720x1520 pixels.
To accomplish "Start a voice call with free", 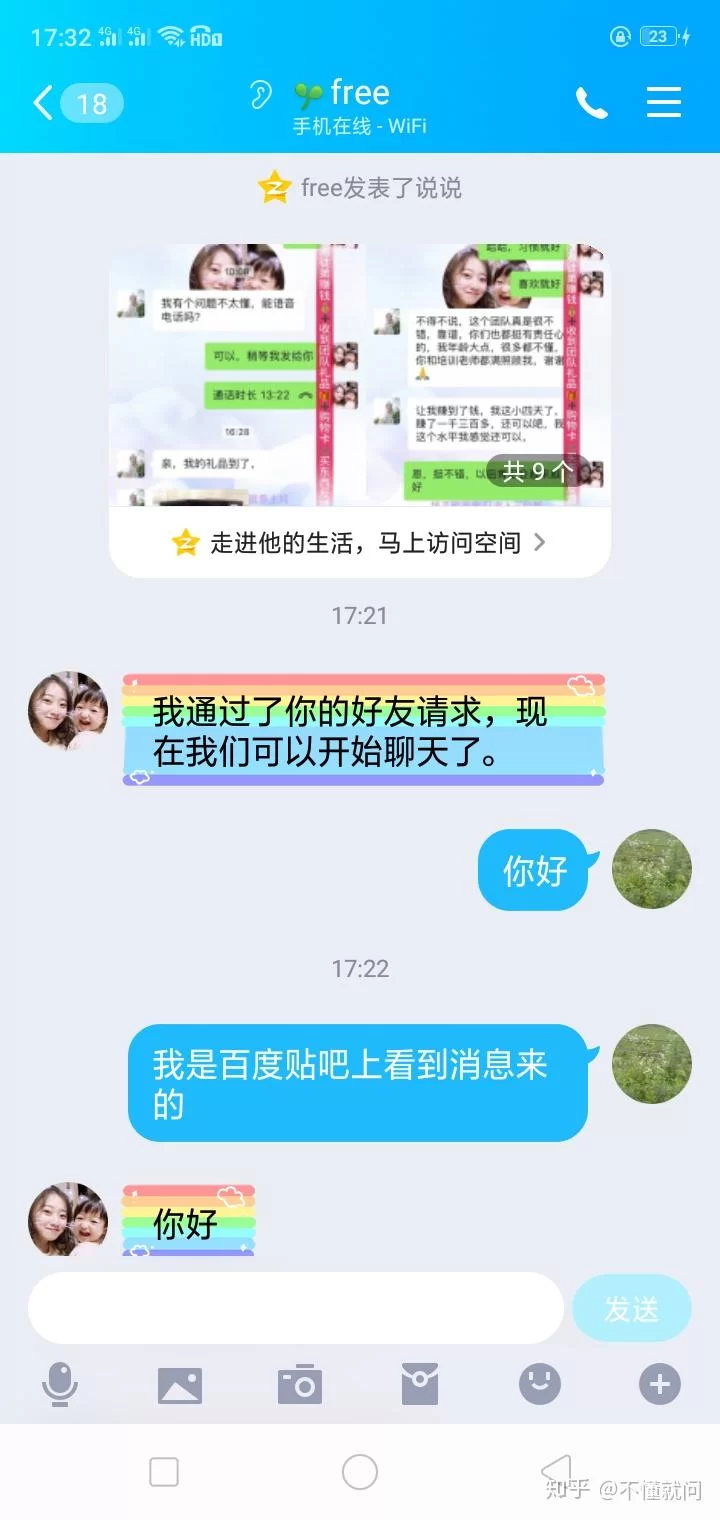I will click(591, 103).
